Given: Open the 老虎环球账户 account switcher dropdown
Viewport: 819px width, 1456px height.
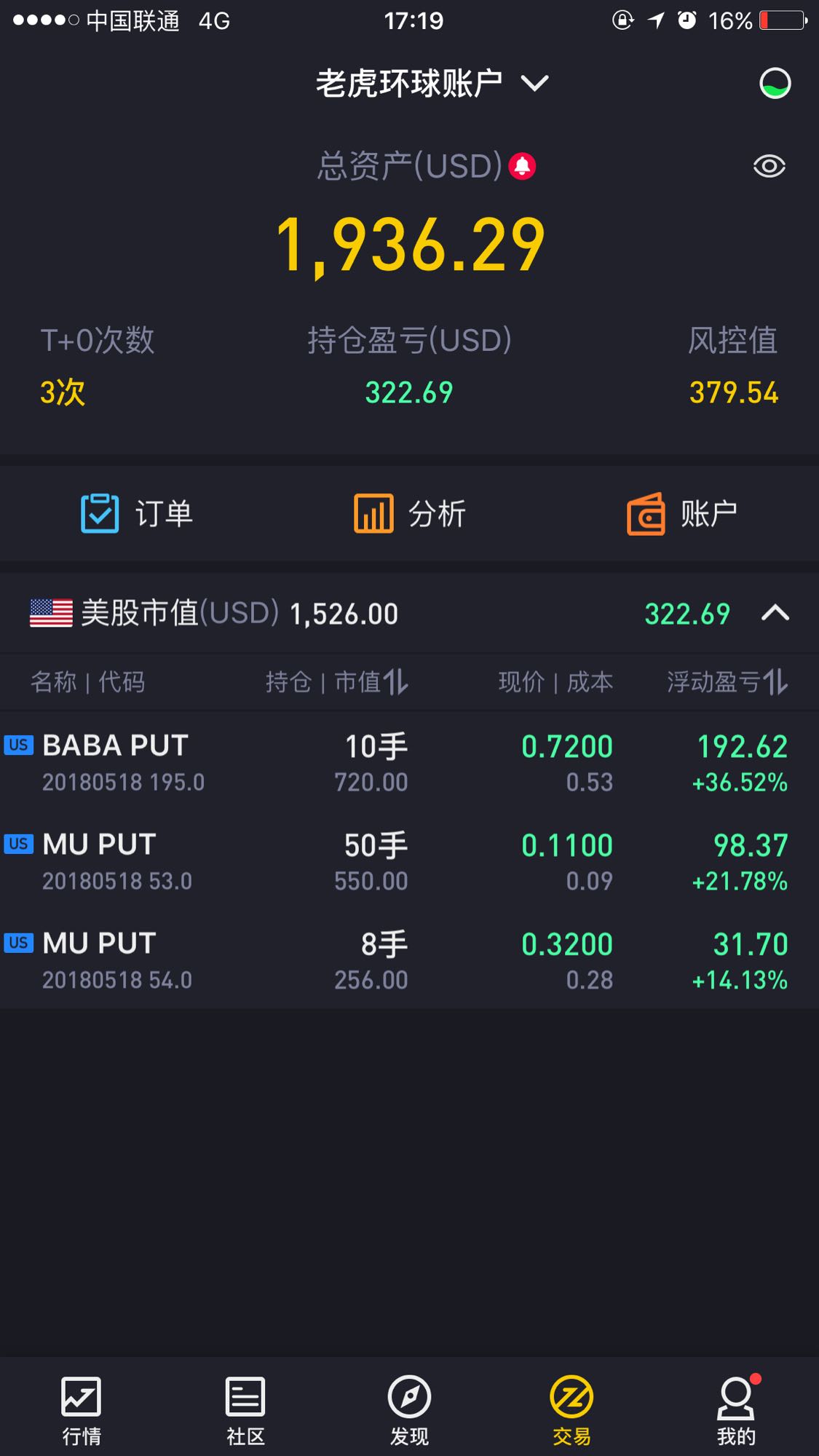Looking at the screenshot, I should pyautogui.click(x=432, y=84).
